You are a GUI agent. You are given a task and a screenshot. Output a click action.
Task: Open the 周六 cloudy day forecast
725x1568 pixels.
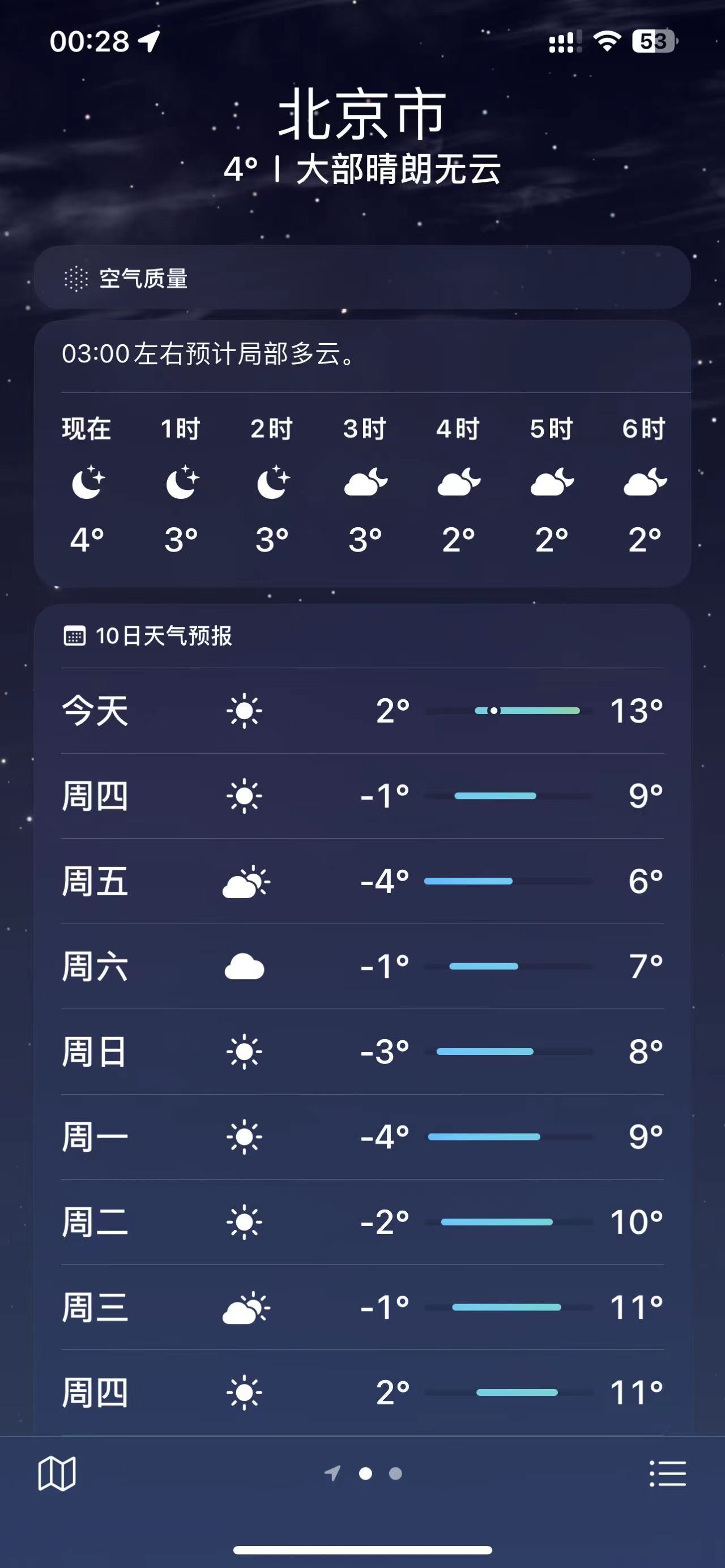pyautogui.click(x=362, y=966)
